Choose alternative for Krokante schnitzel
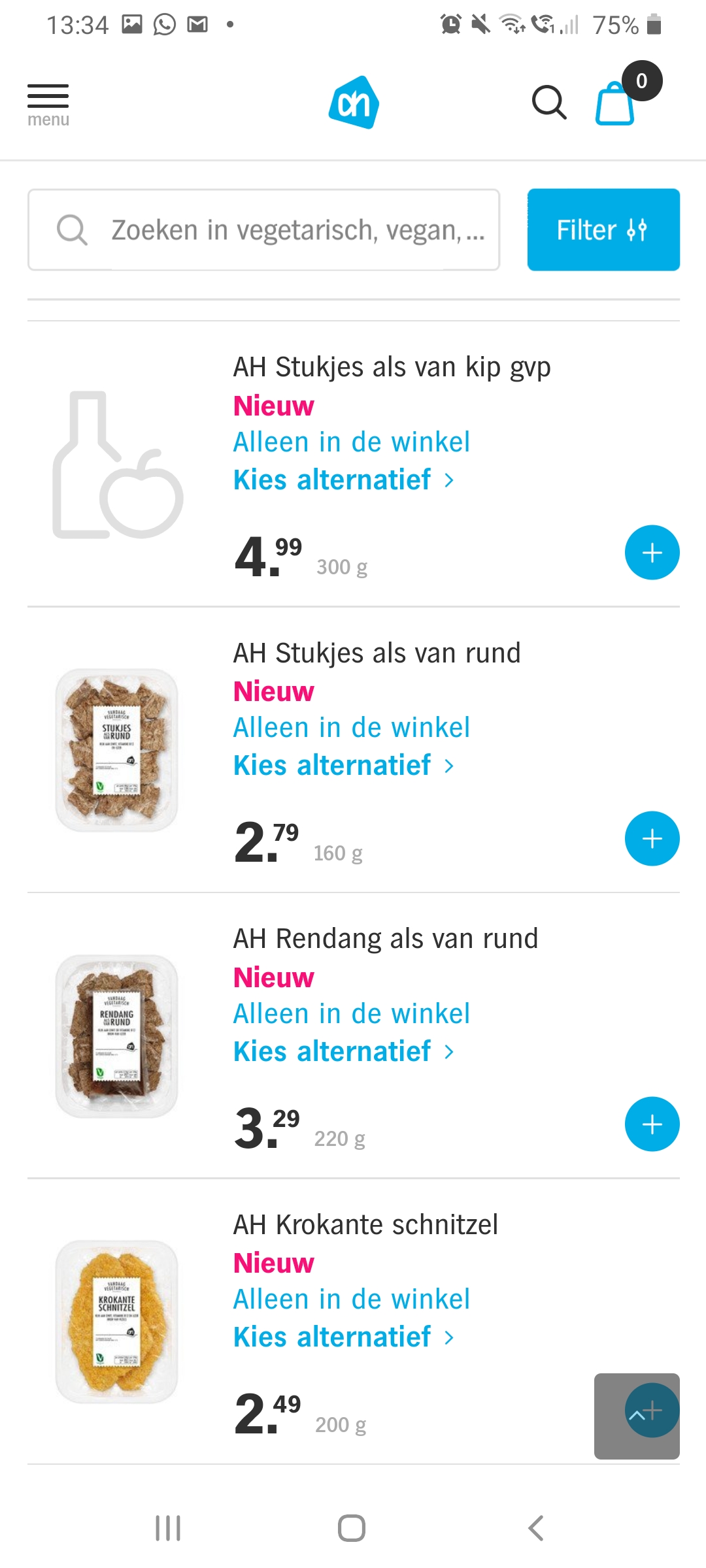 coord(344,1337)
